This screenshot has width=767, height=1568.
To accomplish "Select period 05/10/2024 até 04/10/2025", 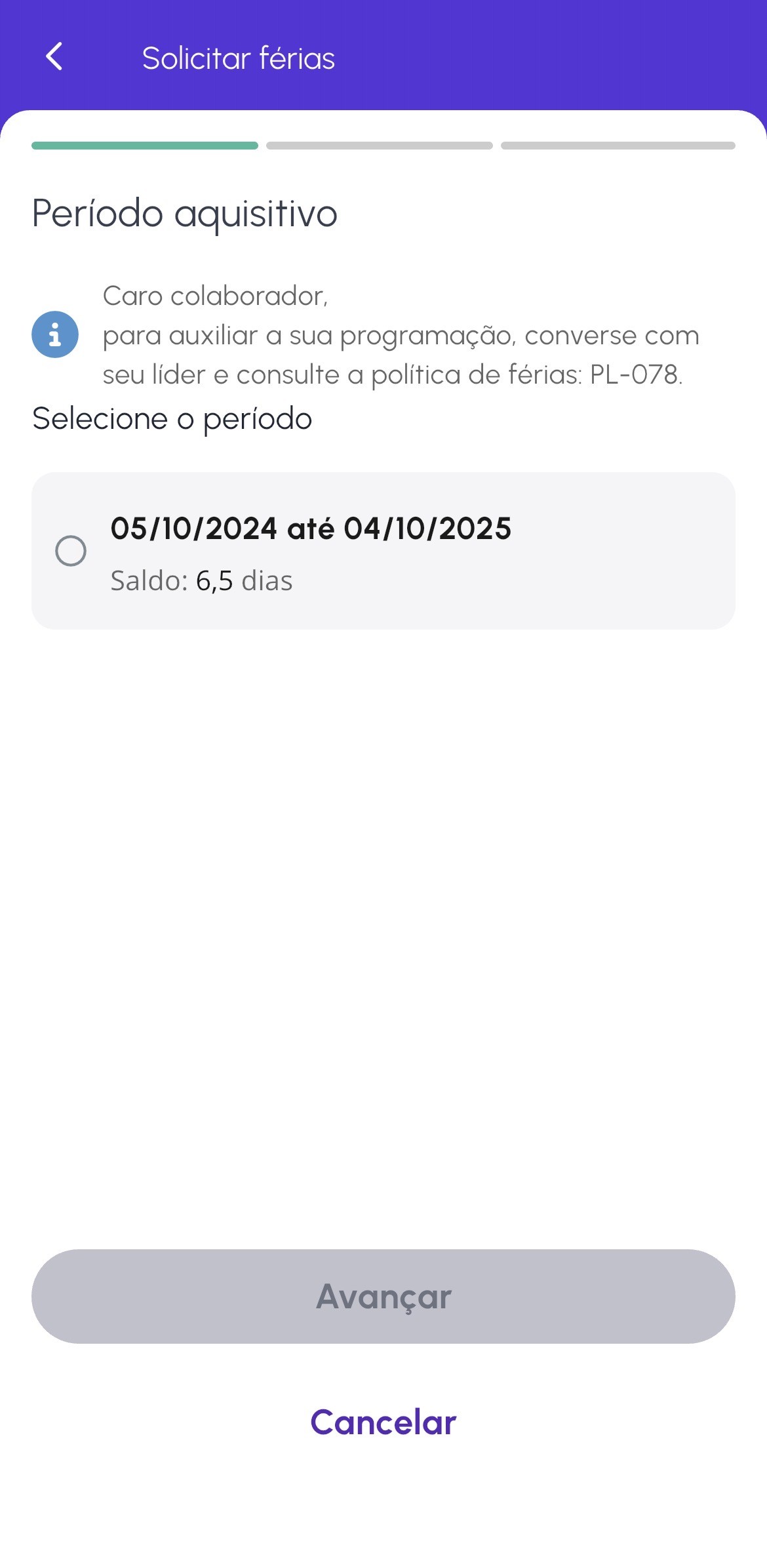I will pyautogui.click(x=71, y=551).
